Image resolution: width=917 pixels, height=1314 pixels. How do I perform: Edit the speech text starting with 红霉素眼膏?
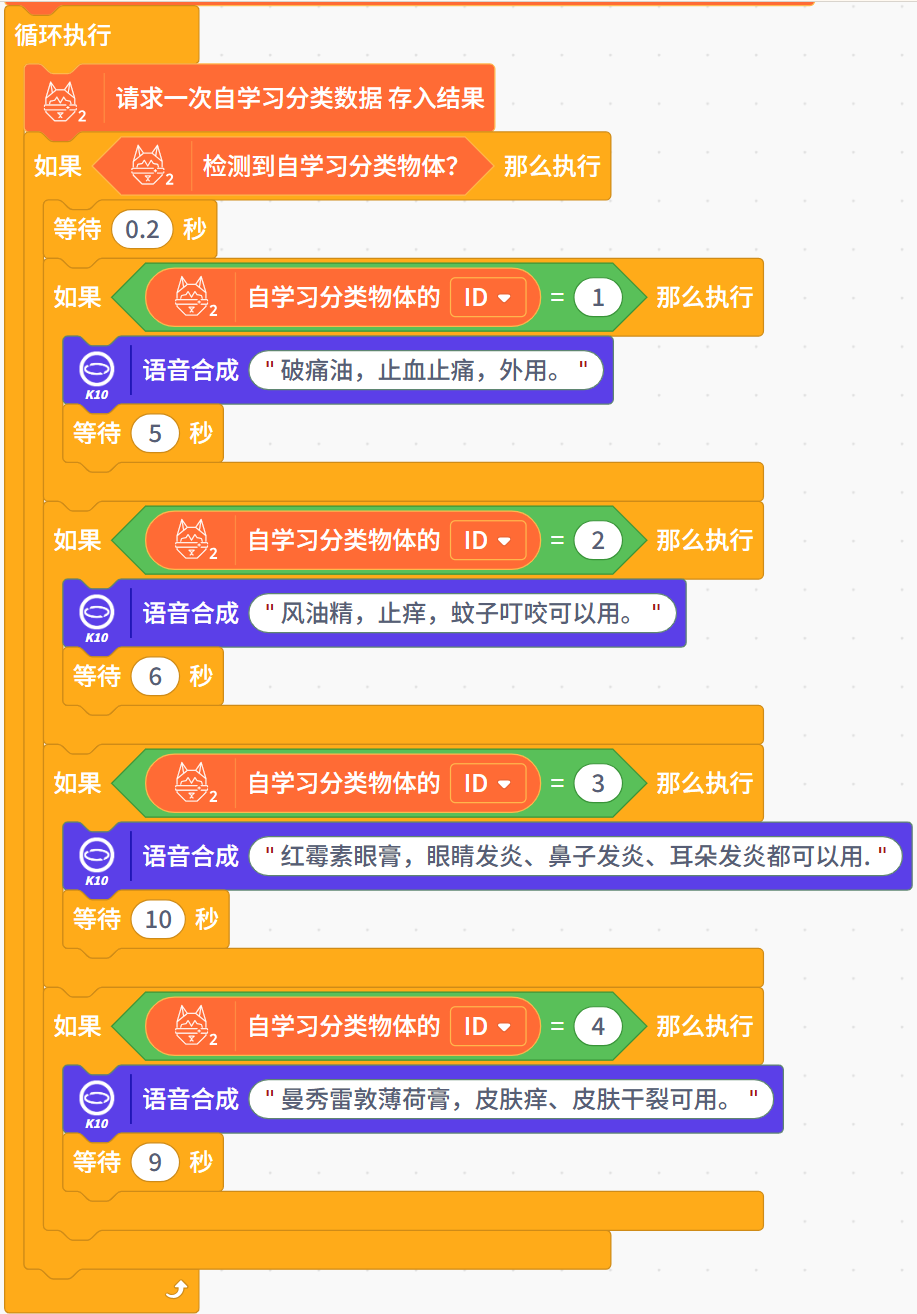[x=575, y=857]
